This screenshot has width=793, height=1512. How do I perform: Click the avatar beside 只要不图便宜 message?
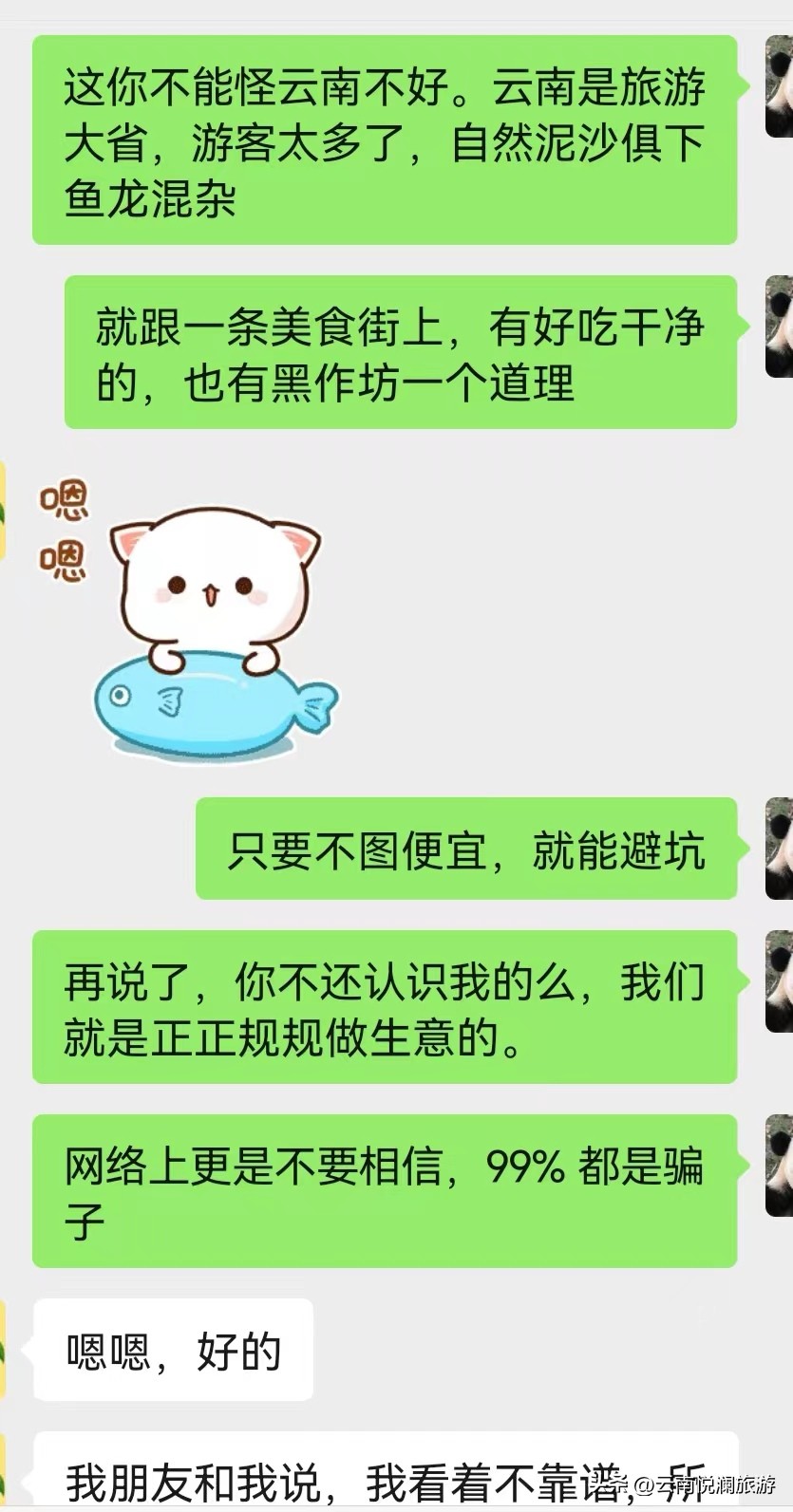click(780, 849)
